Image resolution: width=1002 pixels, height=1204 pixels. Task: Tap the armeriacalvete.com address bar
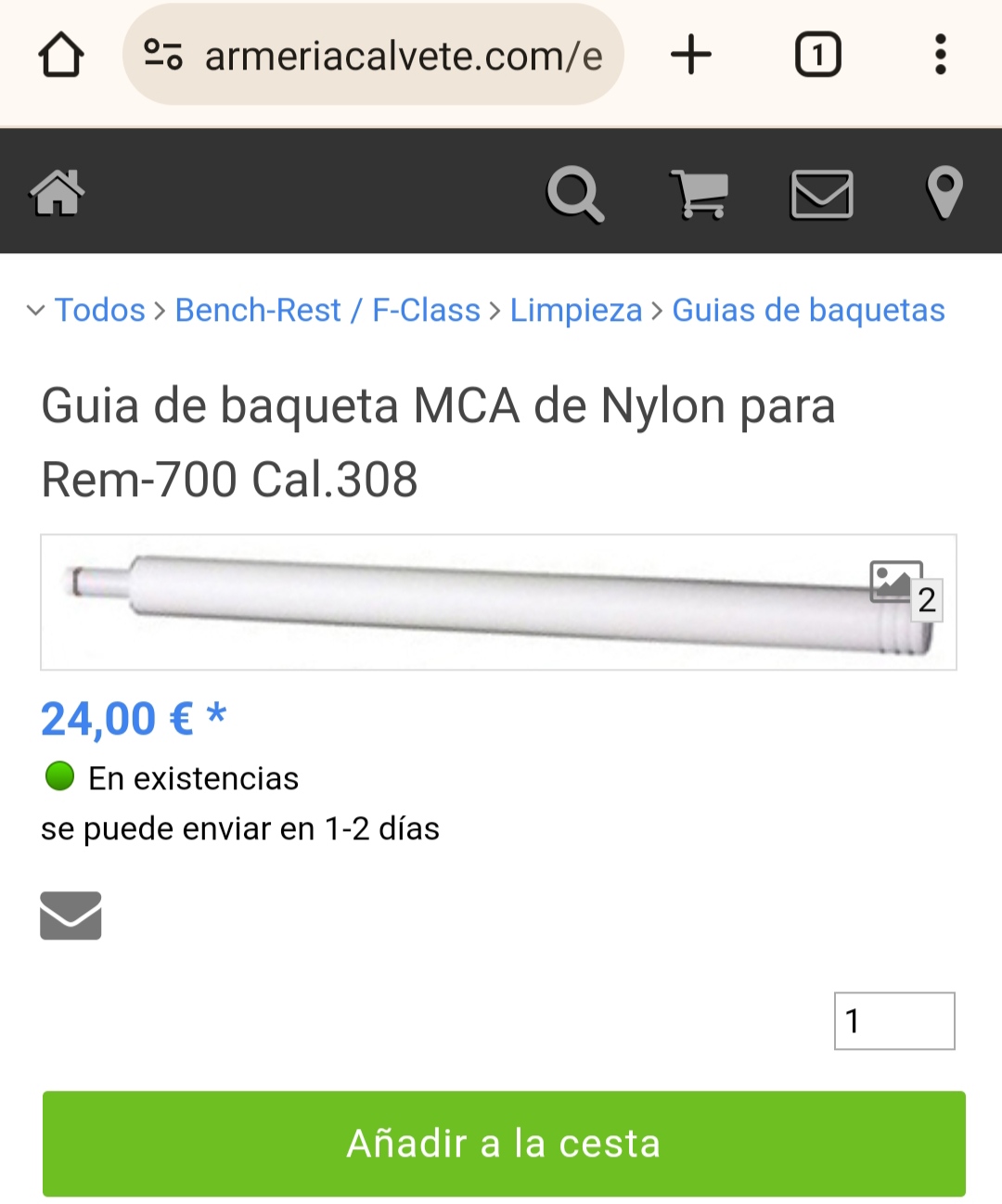tap(373, 56)
